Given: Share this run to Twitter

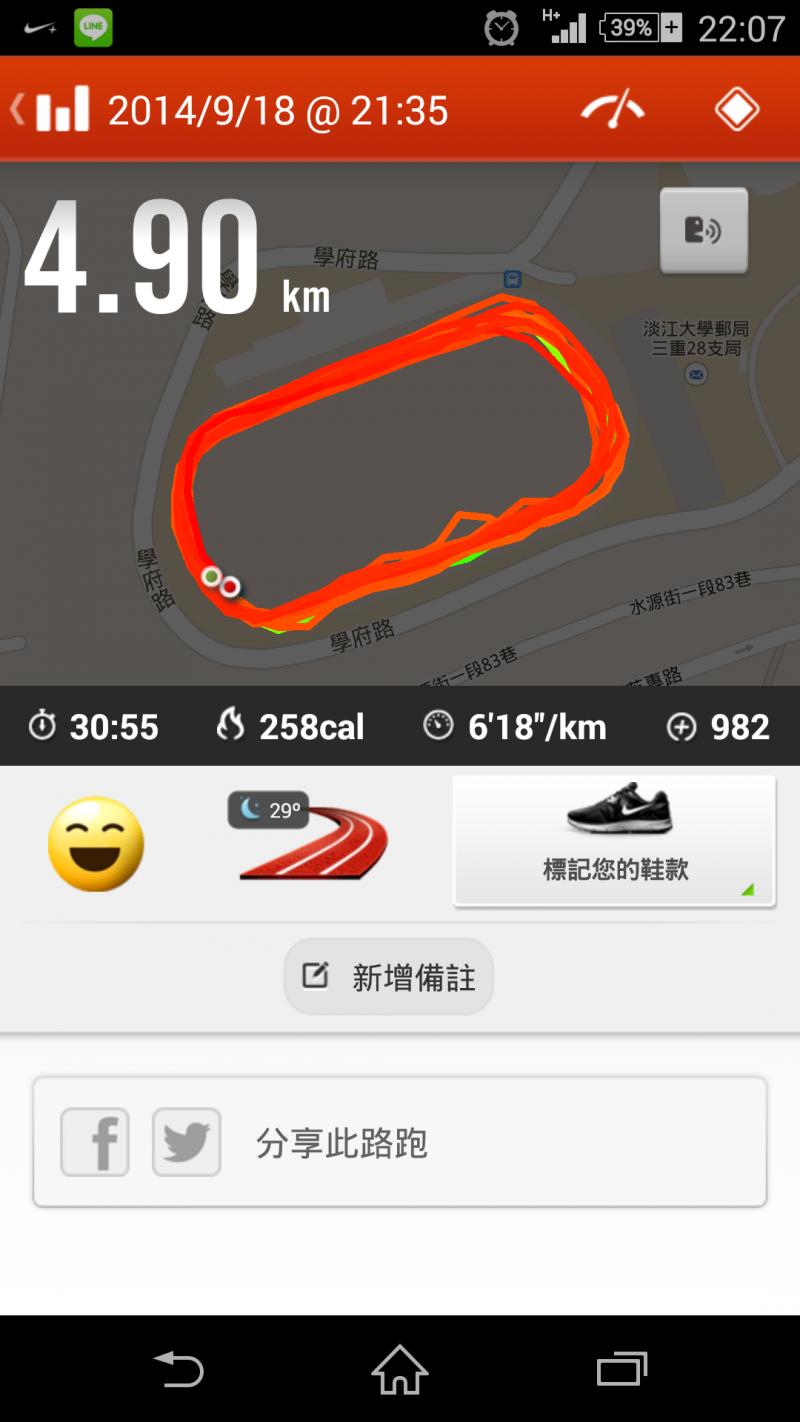Looking at the screenshot, I should 186,1142.
